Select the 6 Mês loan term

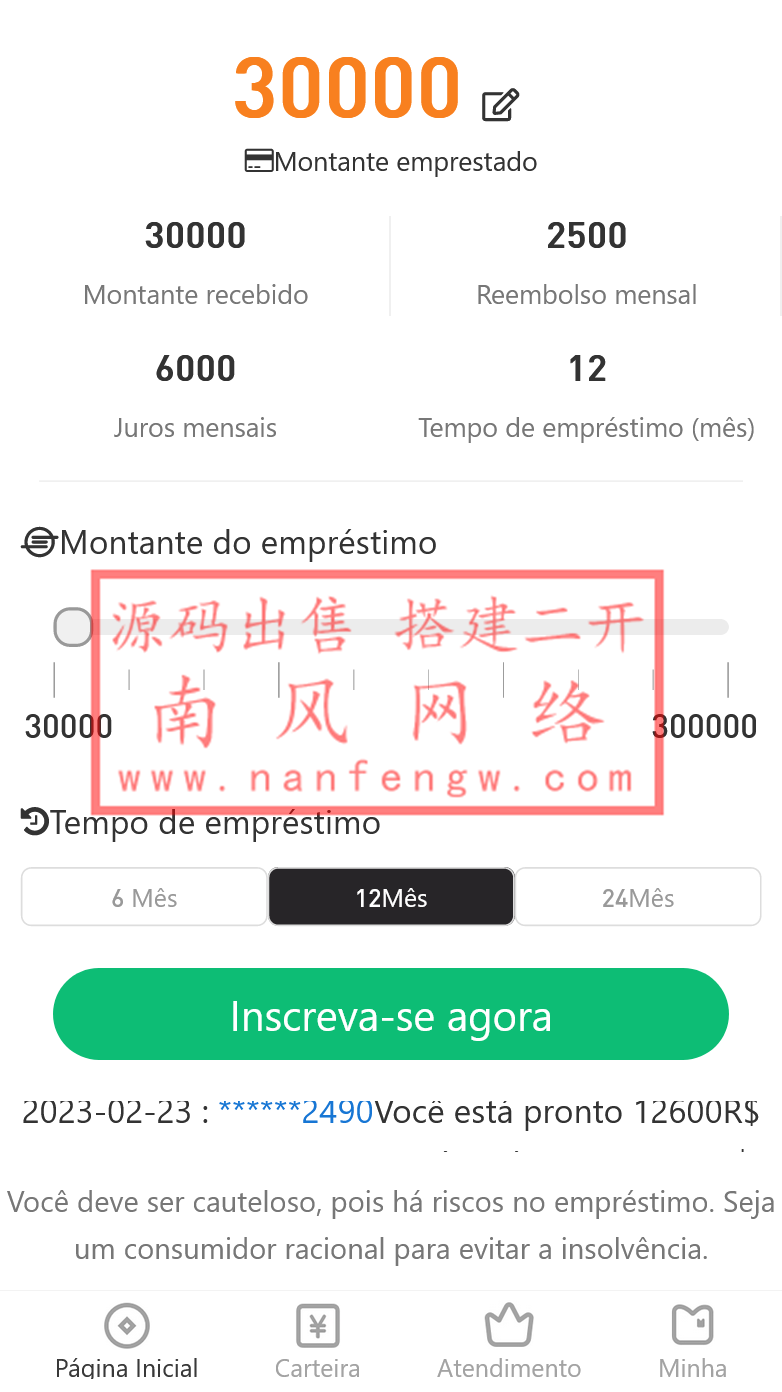click(x=144, y=897)
